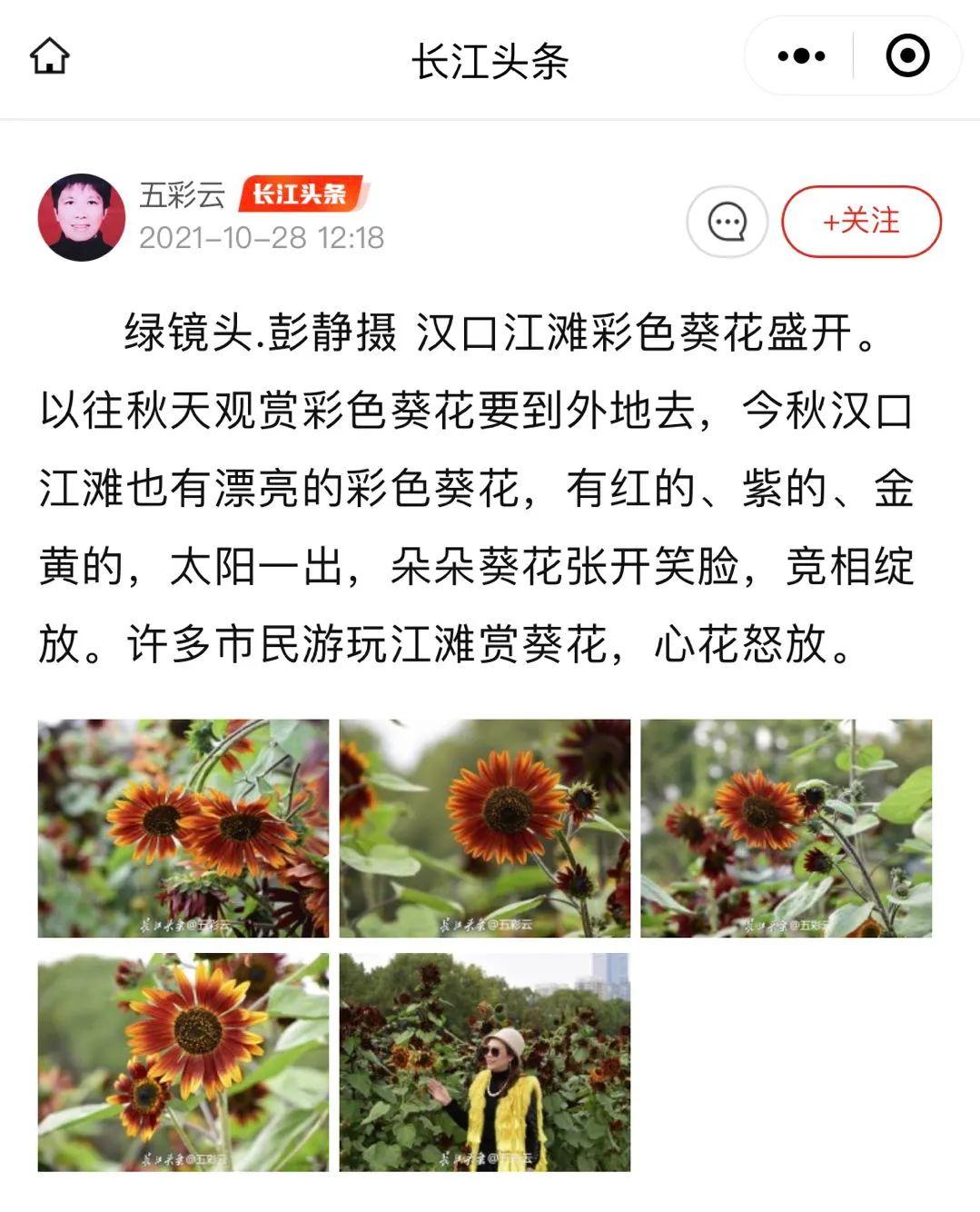The width and height of the screenshot is (980, 1212).
Task: View the photo of woman in yellow
Action: pyautogui.click(x=484, y=1061)
